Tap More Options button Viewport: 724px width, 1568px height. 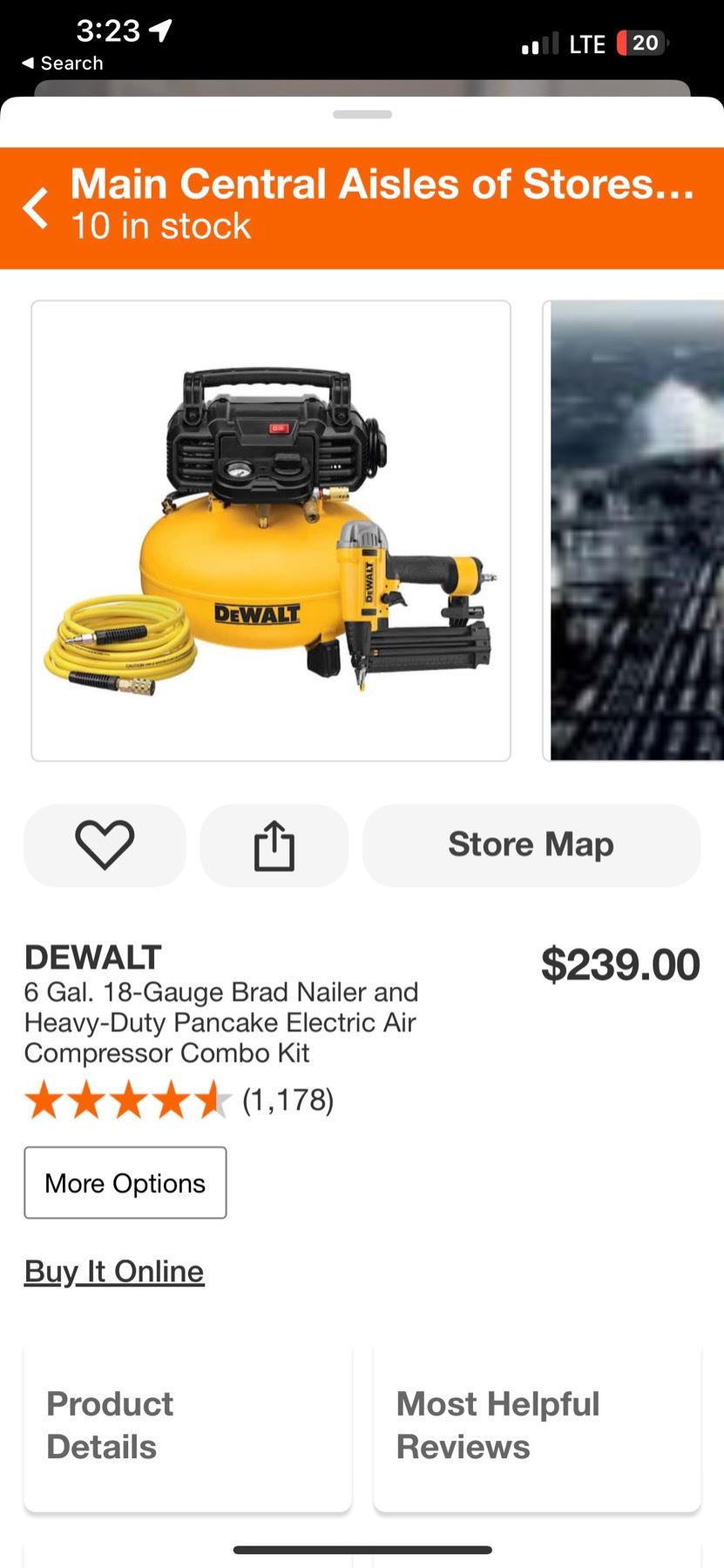125,1182
